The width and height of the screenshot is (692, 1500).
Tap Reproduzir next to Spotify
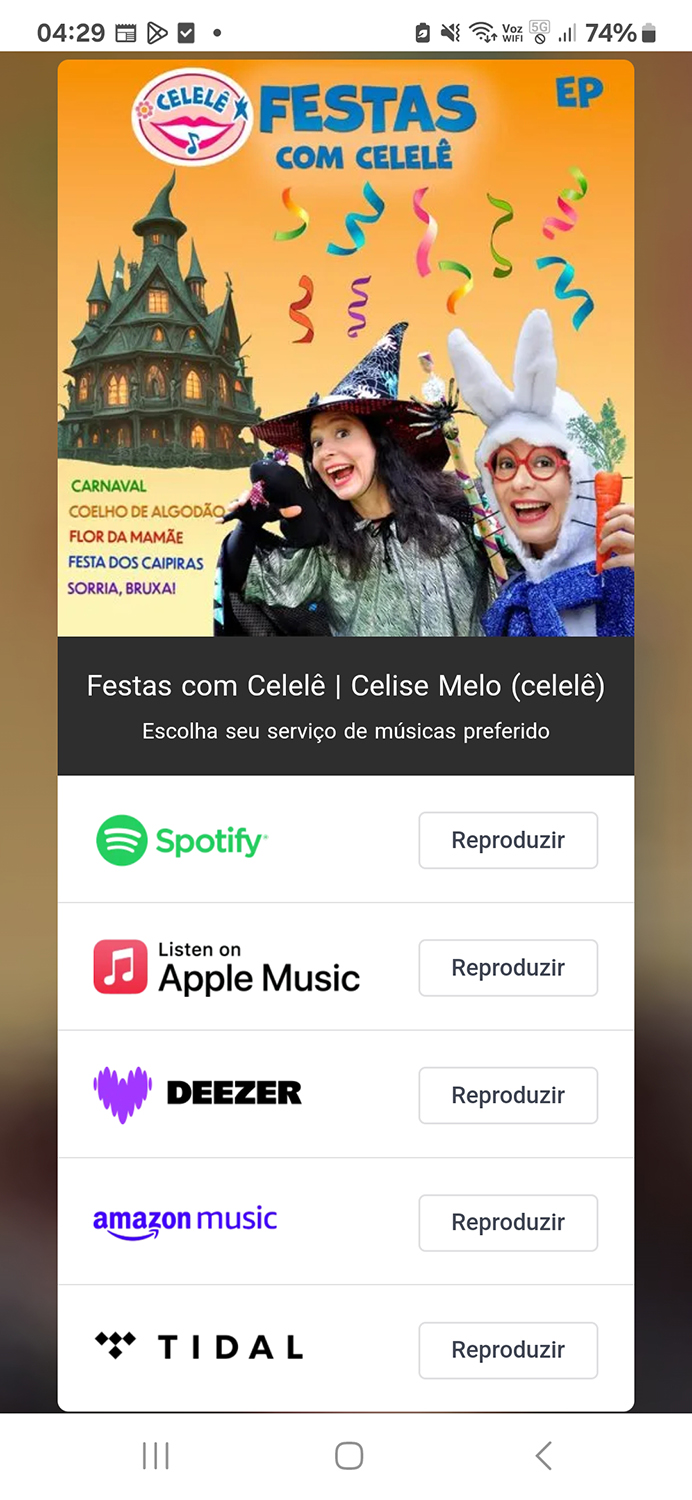coord(508,840)
